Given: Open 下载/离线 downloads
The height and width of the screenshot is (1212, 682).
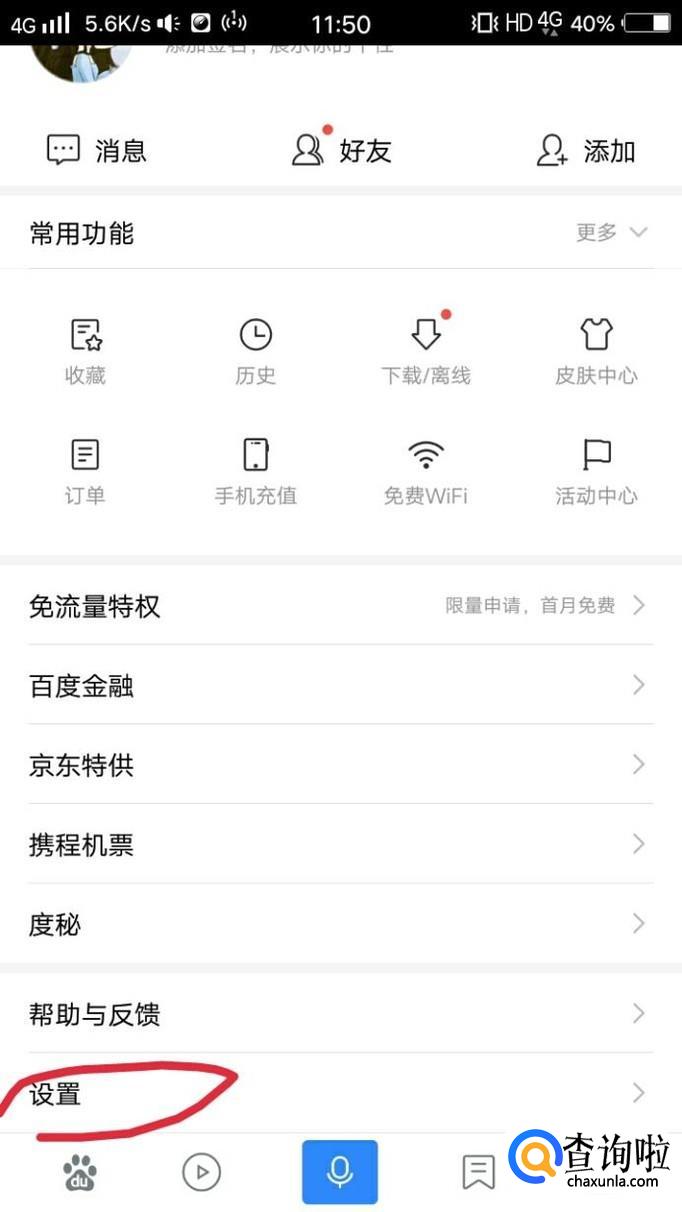Looking at the screenshot, I should (426, 351).
